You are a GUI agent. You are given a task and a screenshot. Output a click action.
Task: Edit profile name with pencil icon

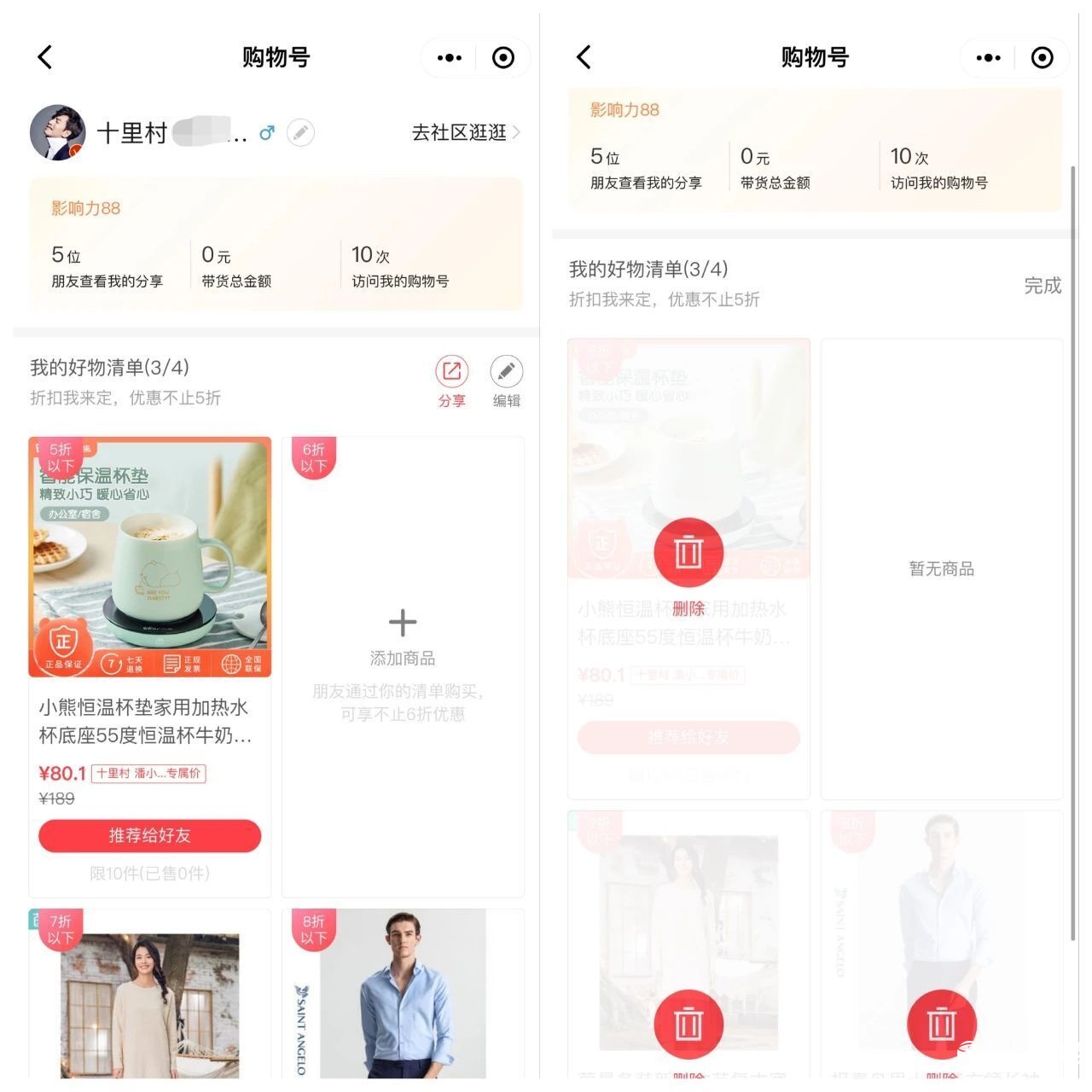(300, 133)
